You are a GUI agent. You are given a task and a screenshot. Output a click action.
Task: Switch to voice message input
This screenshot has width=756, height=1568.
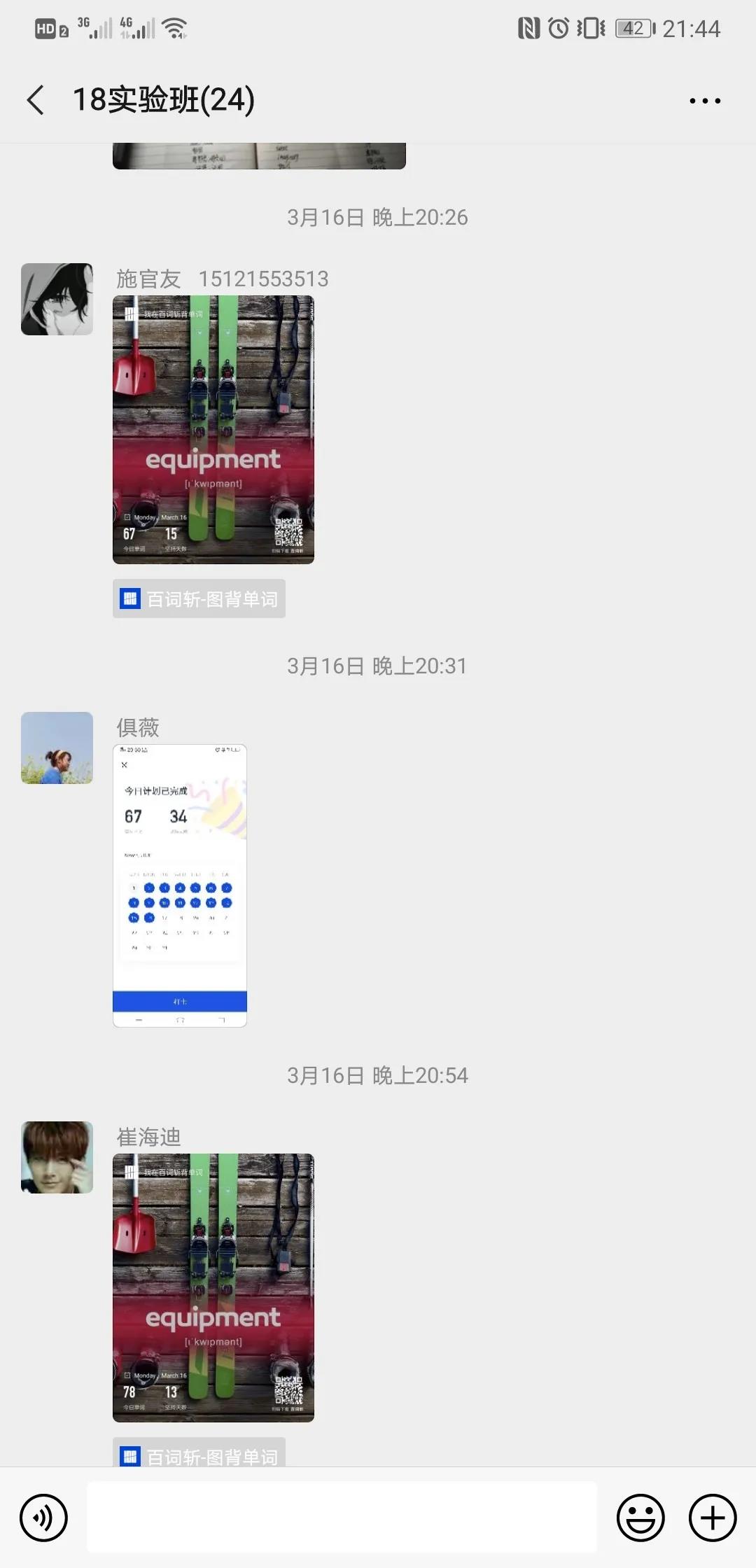pyautogui.click(x=43, y=1518)
